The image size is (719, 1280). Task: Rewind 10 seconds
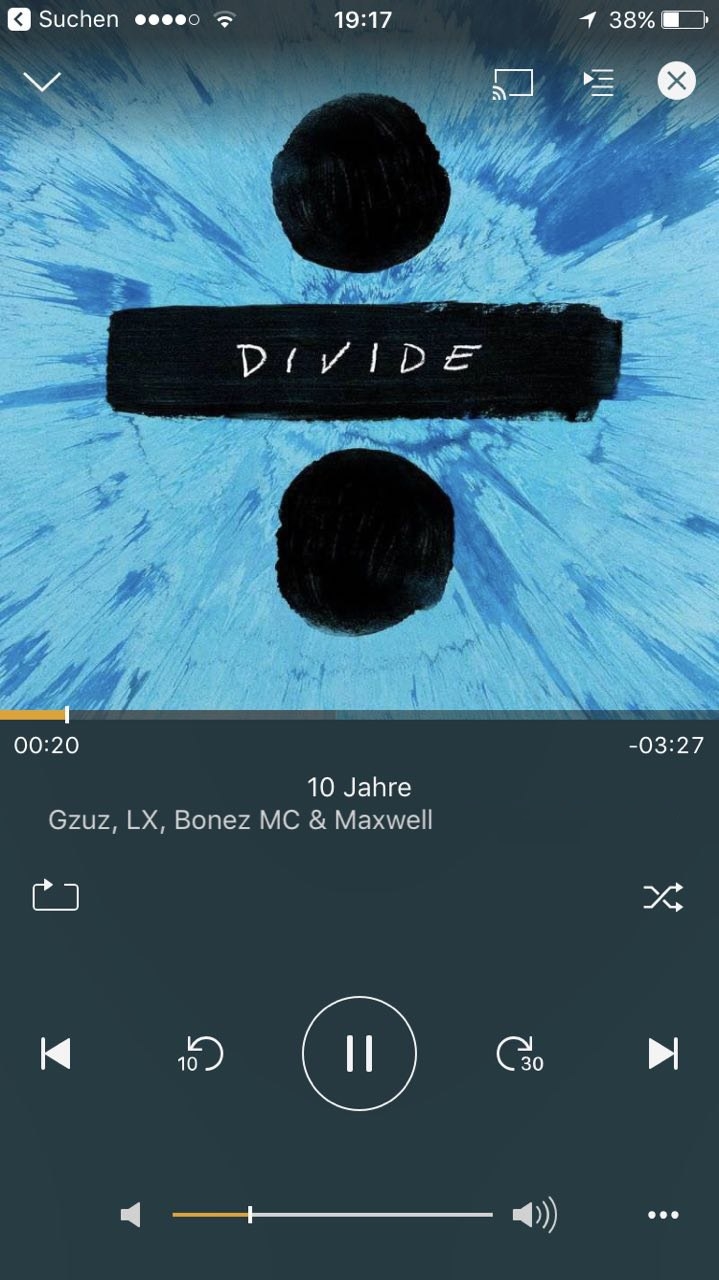[x=203, y=1054]
